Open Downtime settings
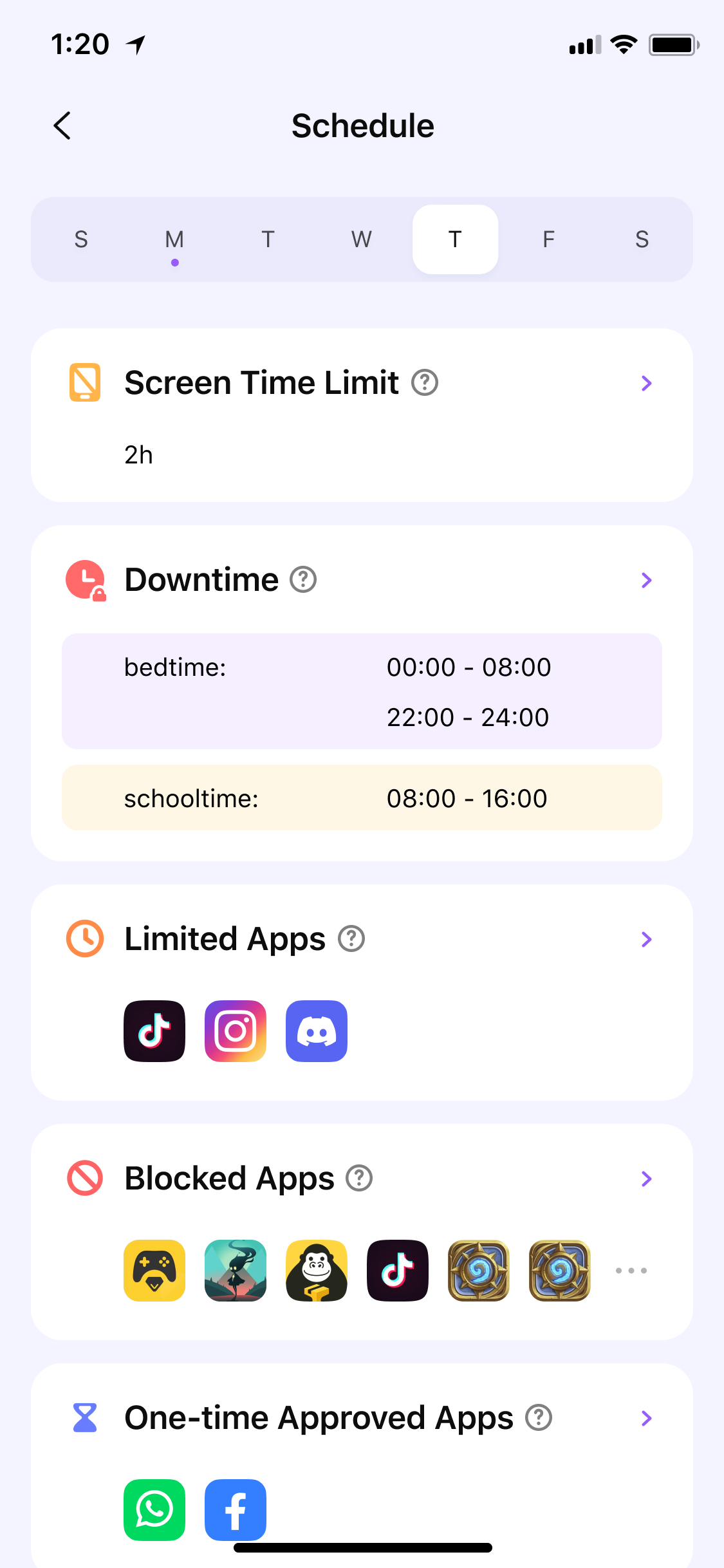724x1568 pixels. 647,581
